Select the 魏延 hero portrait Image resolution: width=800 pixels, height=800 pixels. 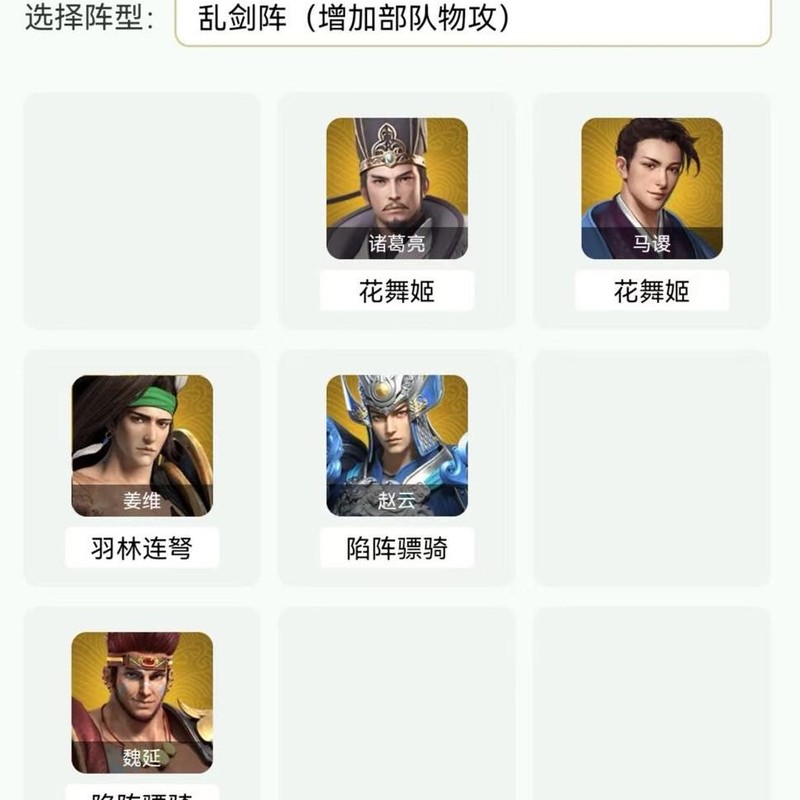[x=142, y=703]
